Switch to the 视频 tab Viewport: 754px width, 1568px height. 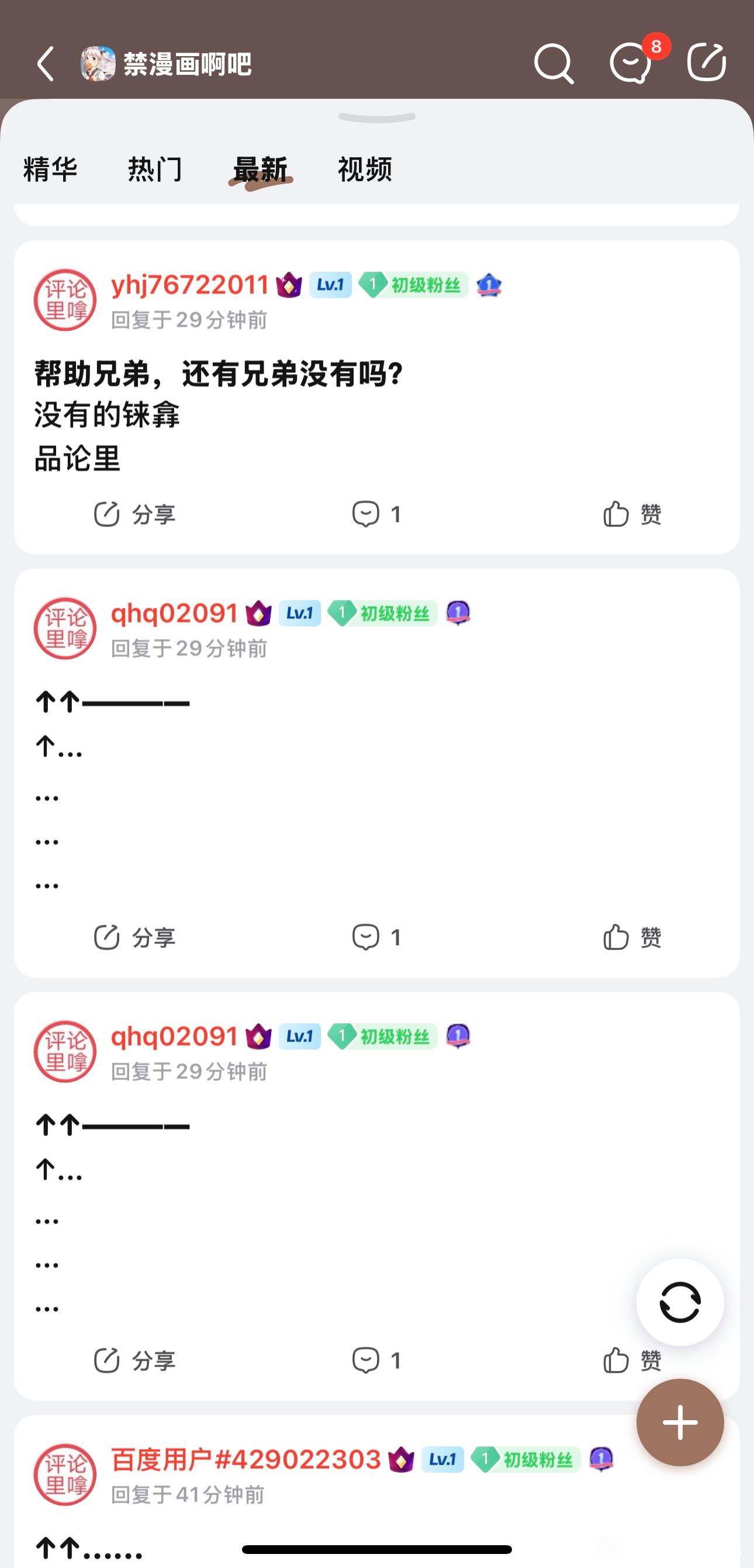click(365, 169)
